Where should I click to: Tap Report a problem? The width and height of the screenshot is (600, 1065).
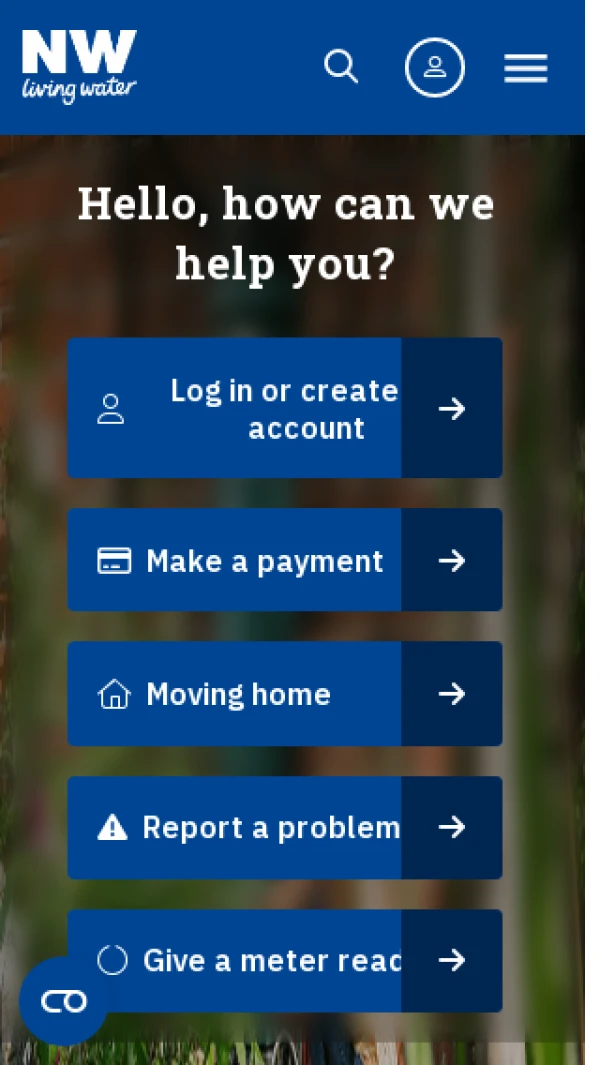pyautogui.click(x=284, y=827)
